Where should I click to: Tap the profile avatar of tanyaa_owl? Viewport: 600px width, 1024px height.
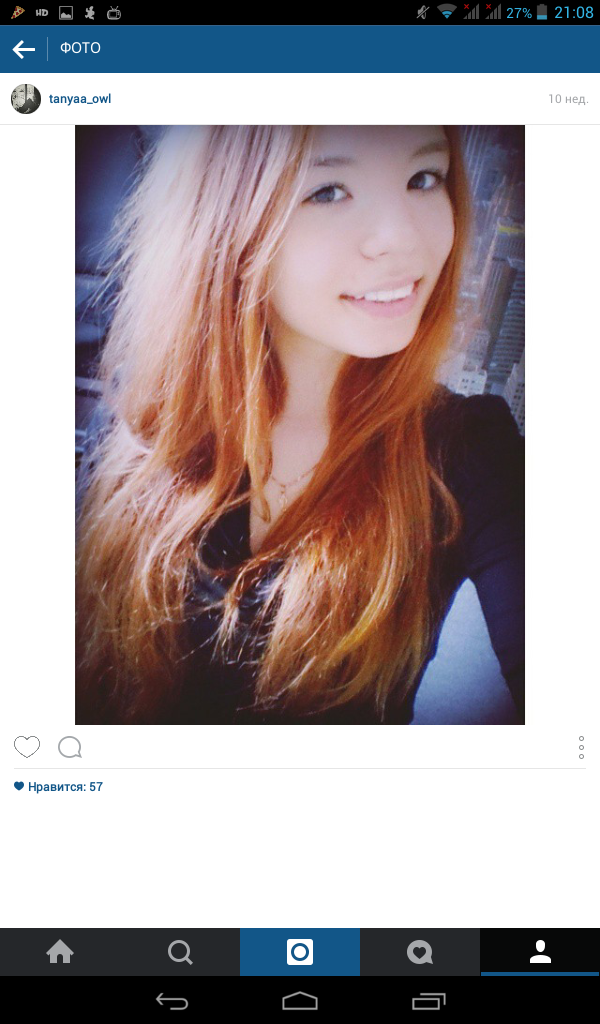click(x=25, y=99)
